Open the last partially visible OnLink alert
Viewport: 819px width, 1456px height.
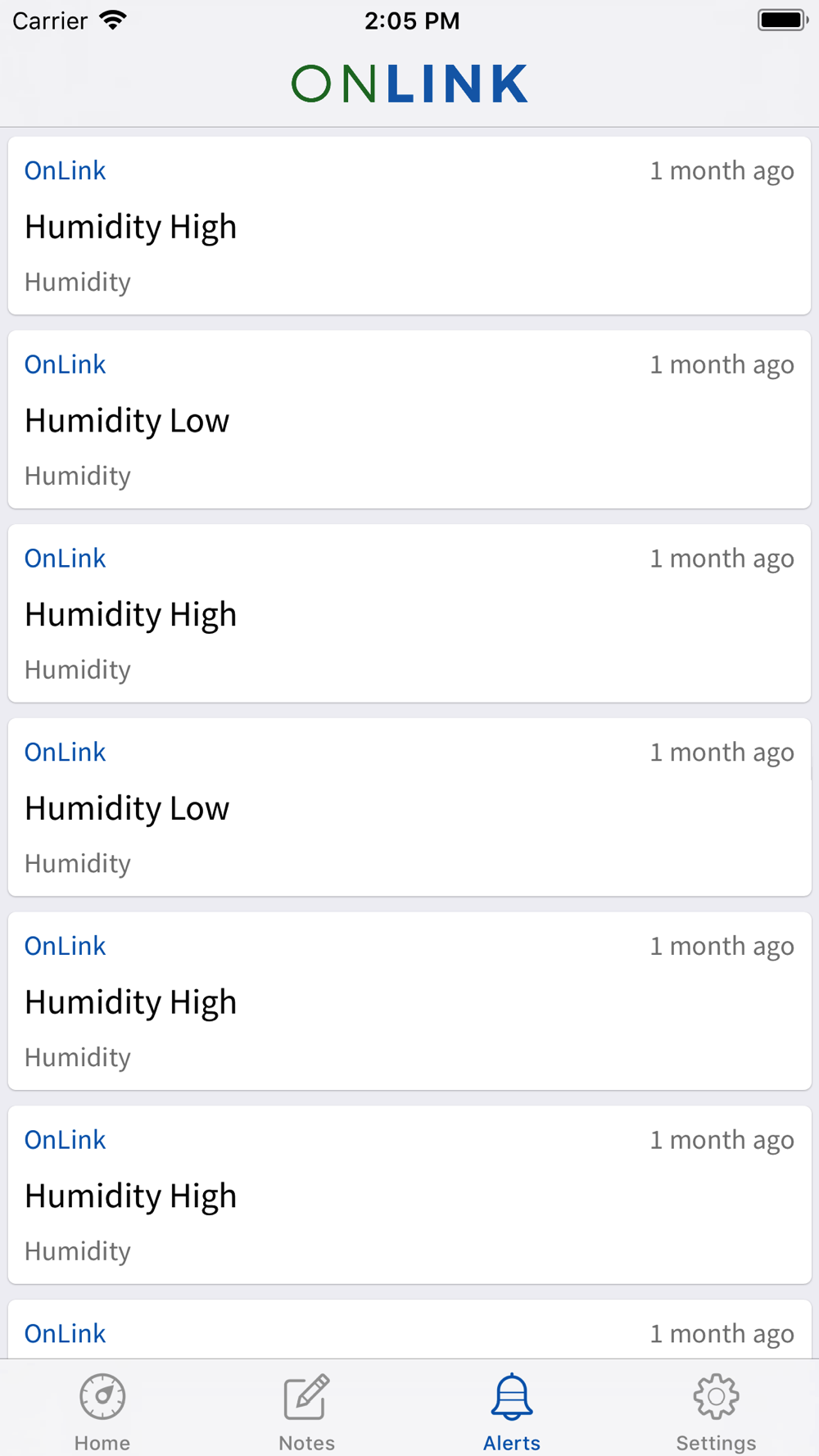point(409,1330)
